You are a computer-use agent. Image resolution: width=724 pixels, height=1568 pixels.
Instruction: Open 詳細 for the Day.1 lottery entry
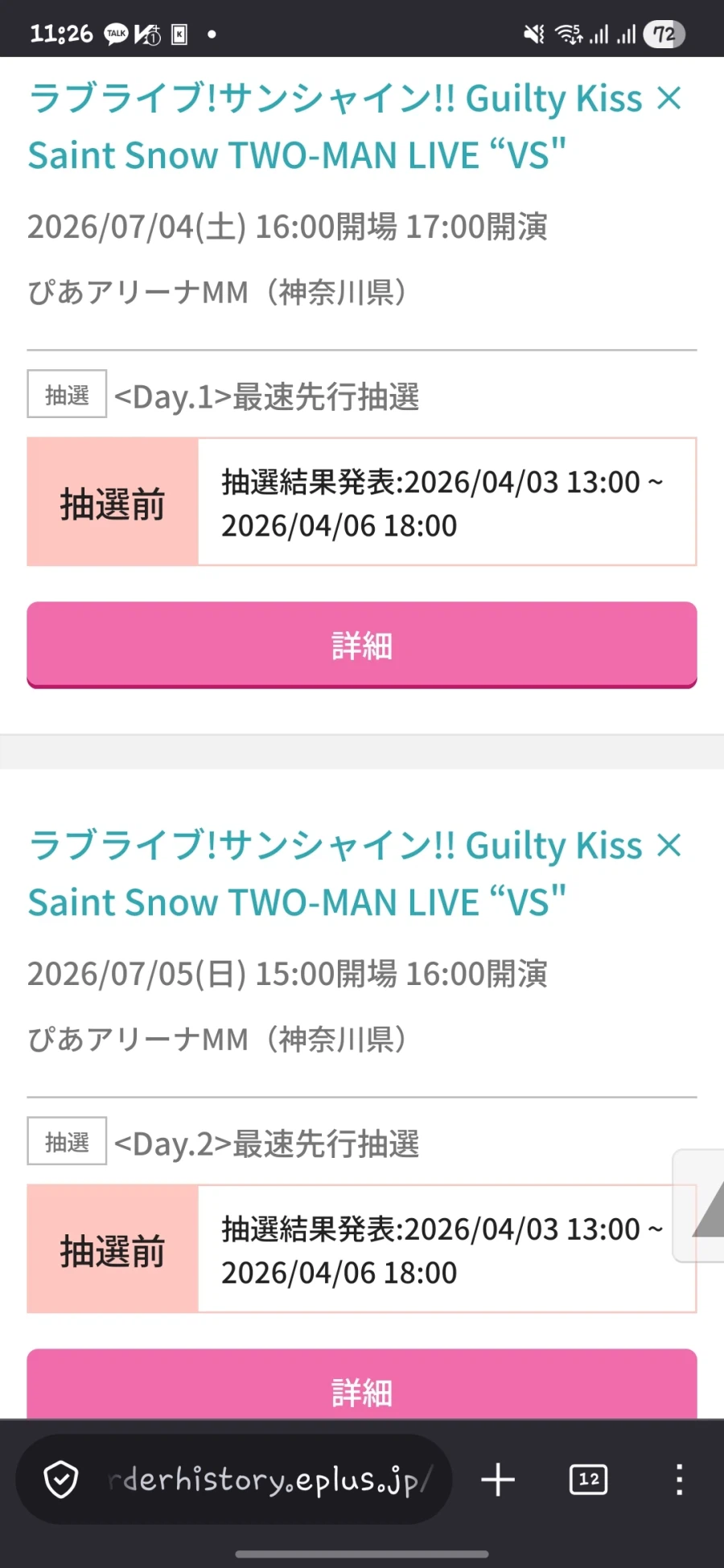361,645
